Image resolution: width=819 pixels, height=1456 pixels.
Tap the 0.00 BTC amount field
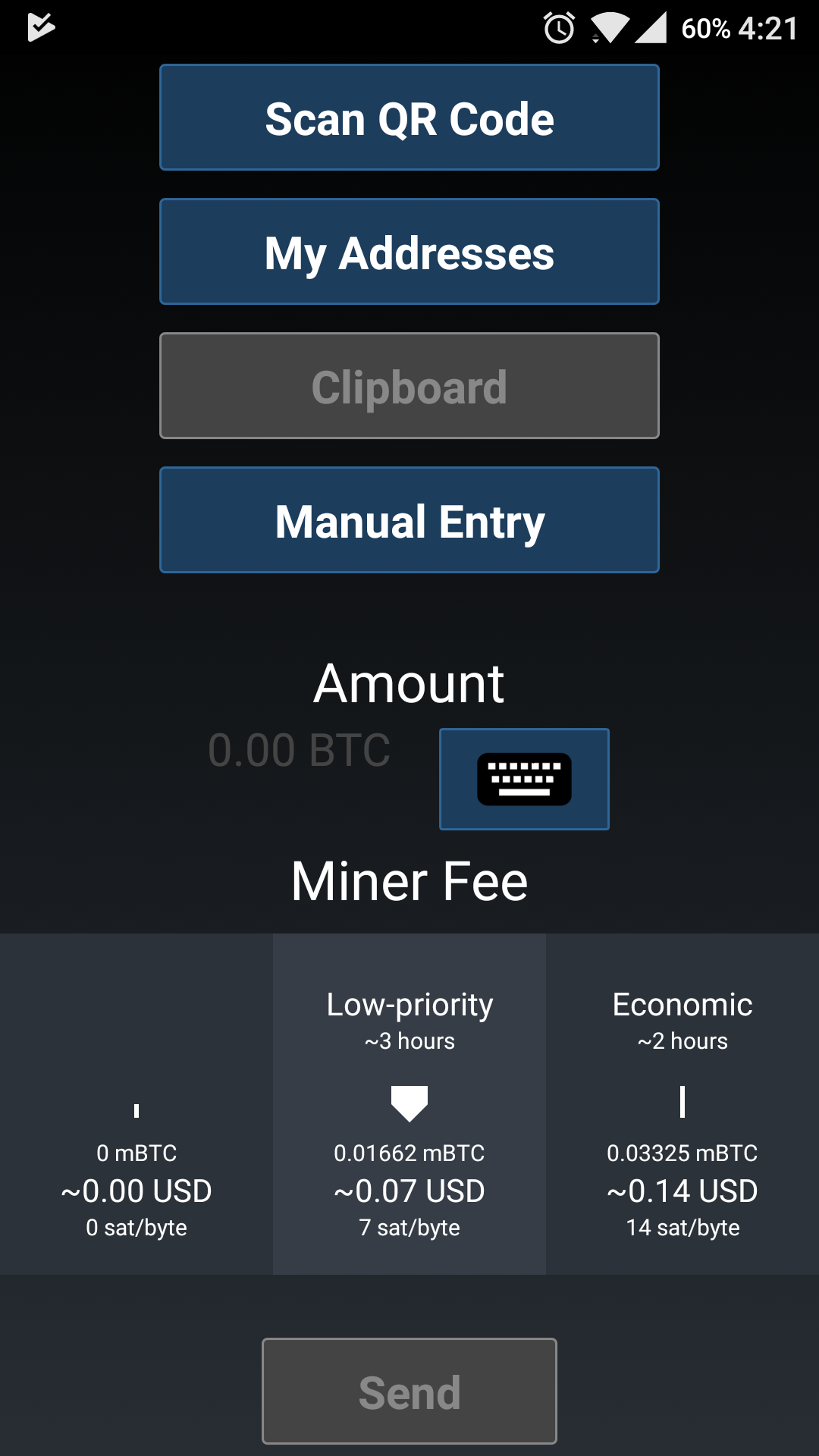tap(300, 751)
